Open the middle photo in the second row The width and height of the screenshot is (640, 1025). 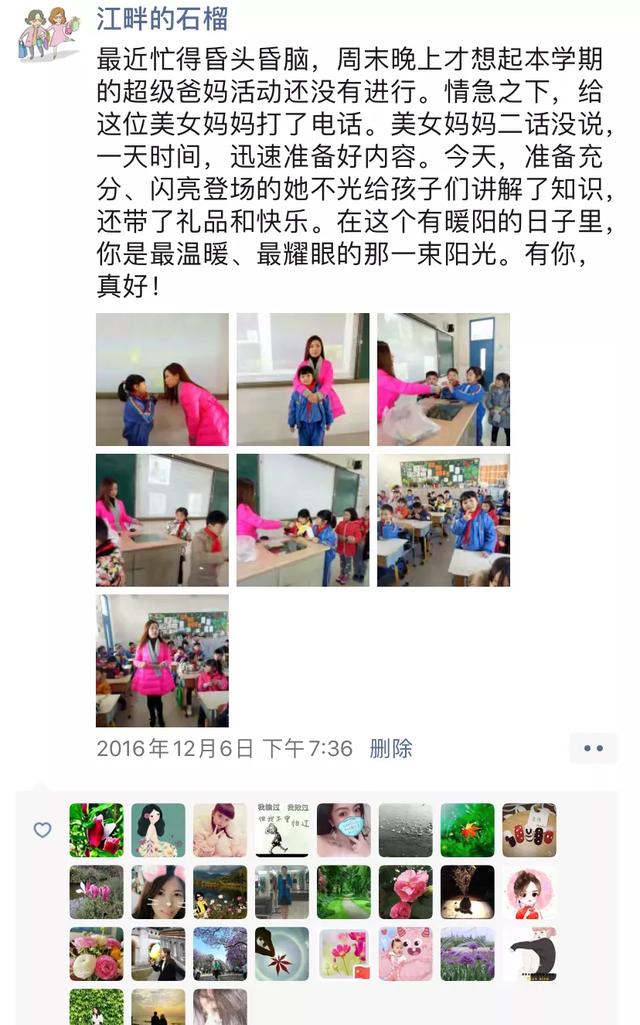pyautogui.click(x=303, y=520)
